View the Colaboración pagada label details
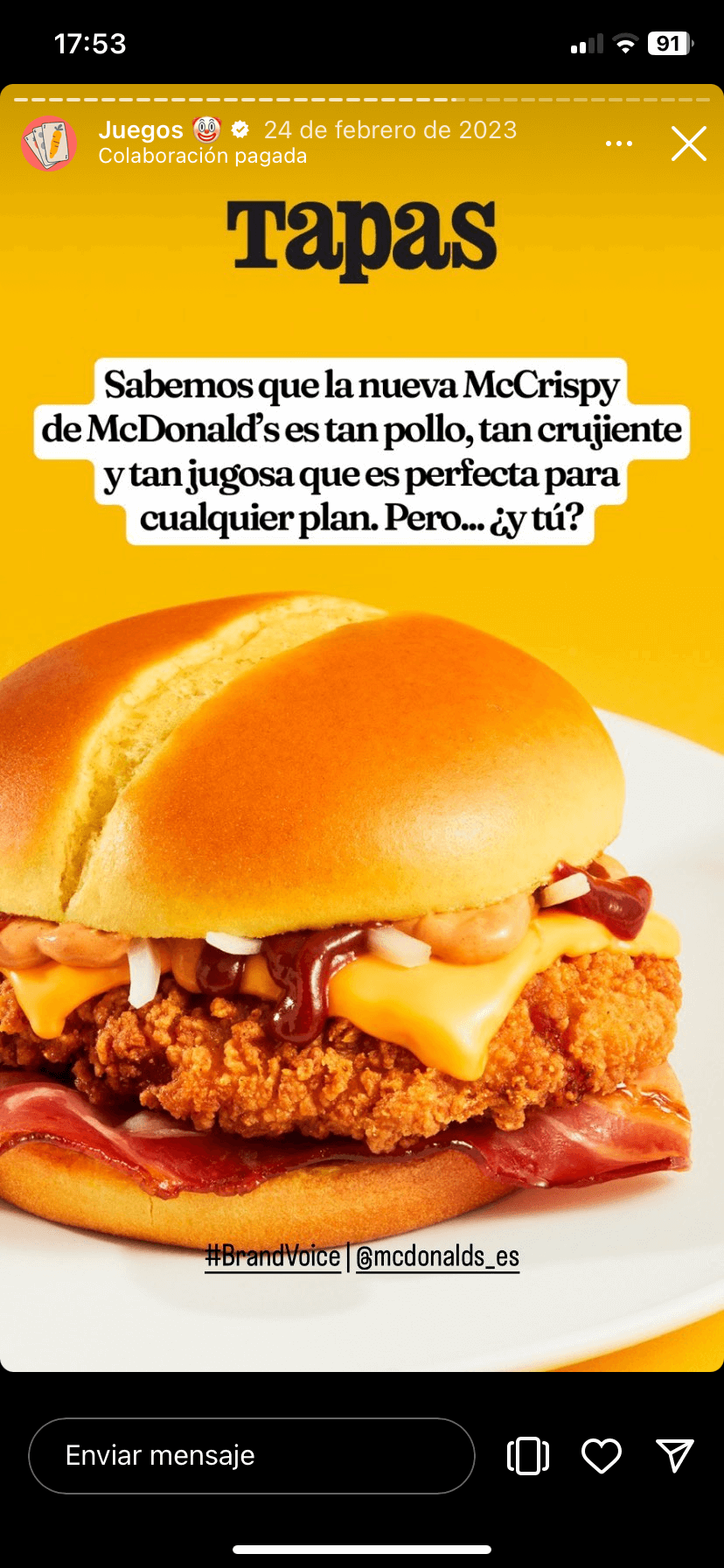 coord(203,156)
